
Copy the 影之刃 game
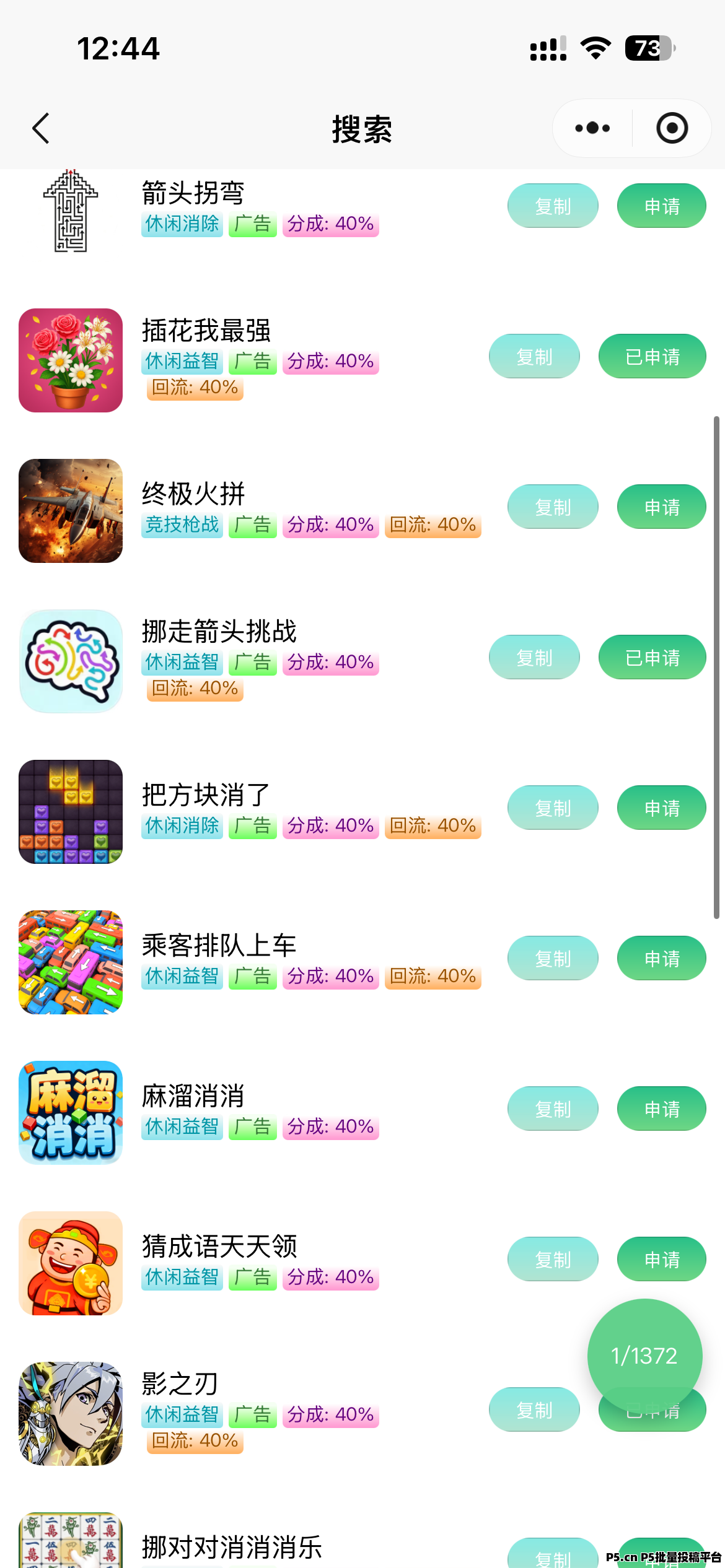coord(534,1409)
